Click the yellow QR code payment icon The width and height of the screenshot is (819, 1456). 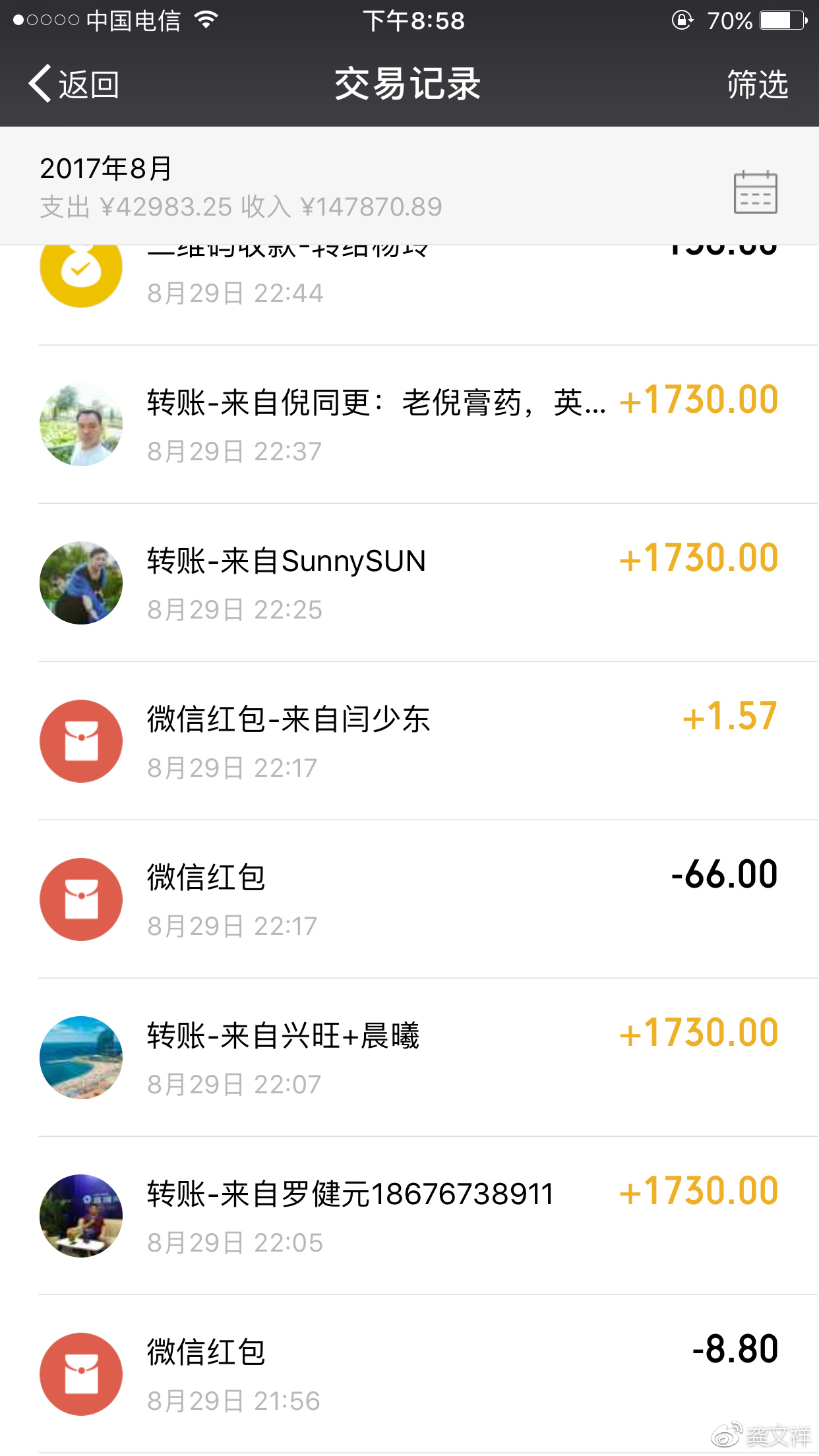pyautogui.click(x=80, y=270)
